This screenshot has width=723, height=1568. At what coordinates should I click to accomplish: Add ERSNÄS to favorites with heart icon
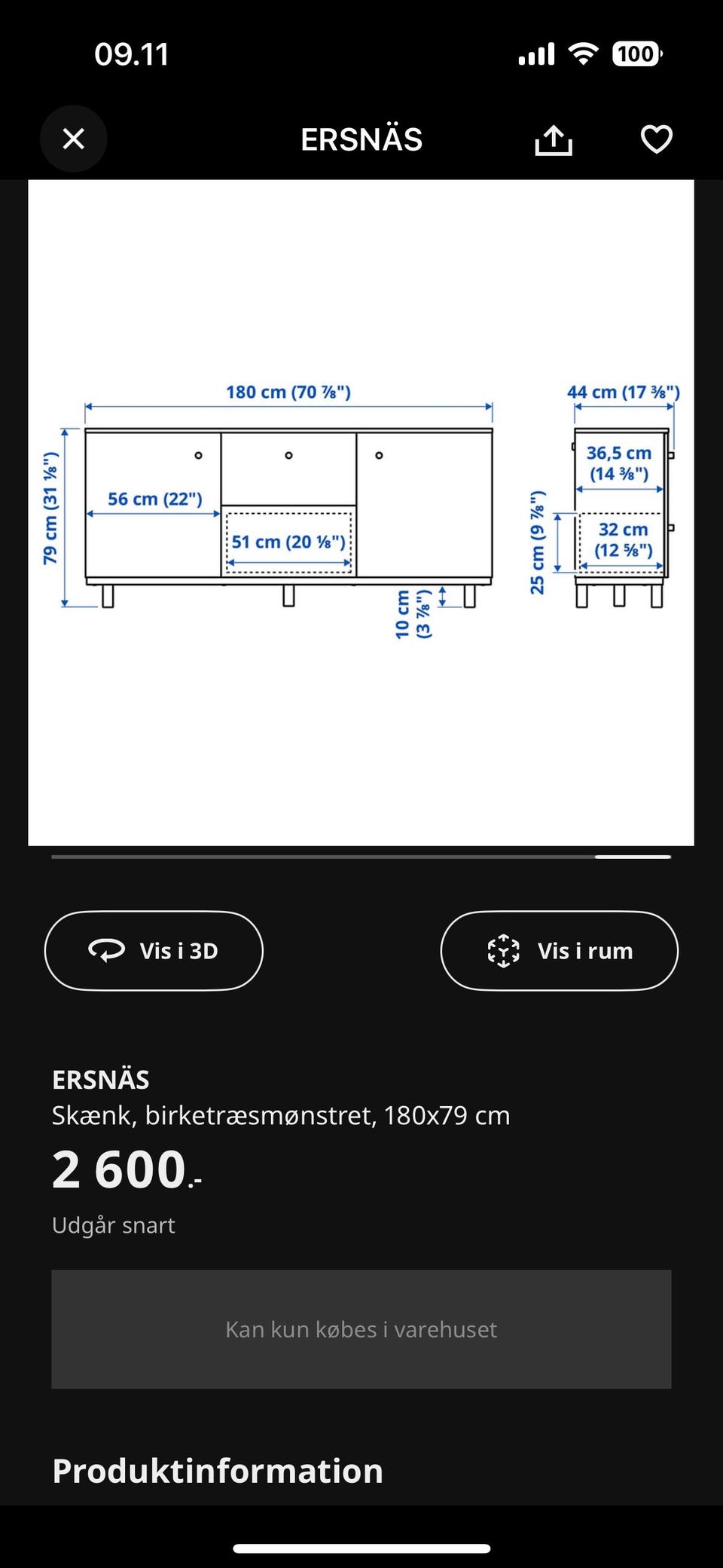[x=656, y=139]
